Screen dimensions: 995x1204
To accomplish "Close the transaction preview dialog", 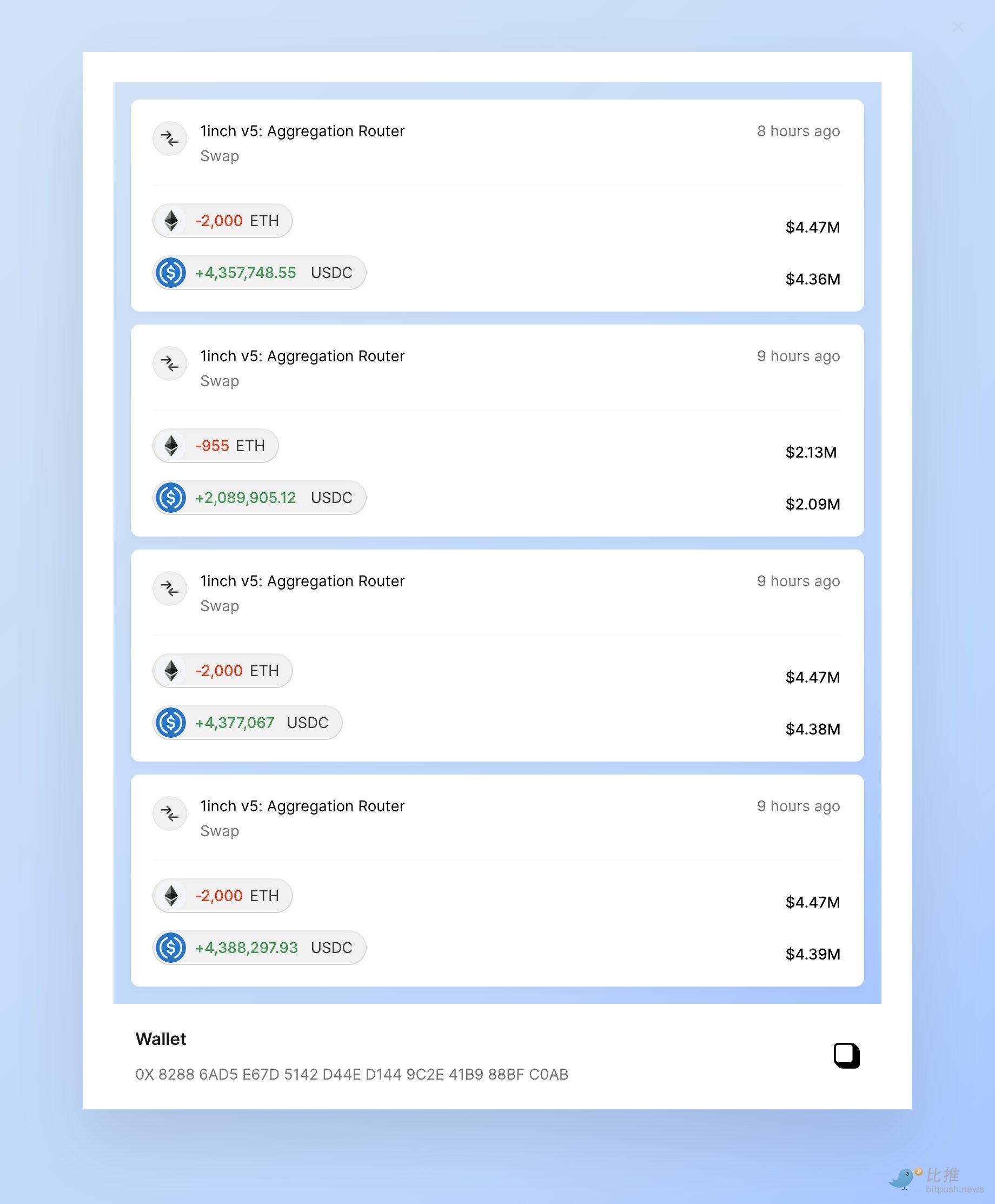I will tap(958, 27).
